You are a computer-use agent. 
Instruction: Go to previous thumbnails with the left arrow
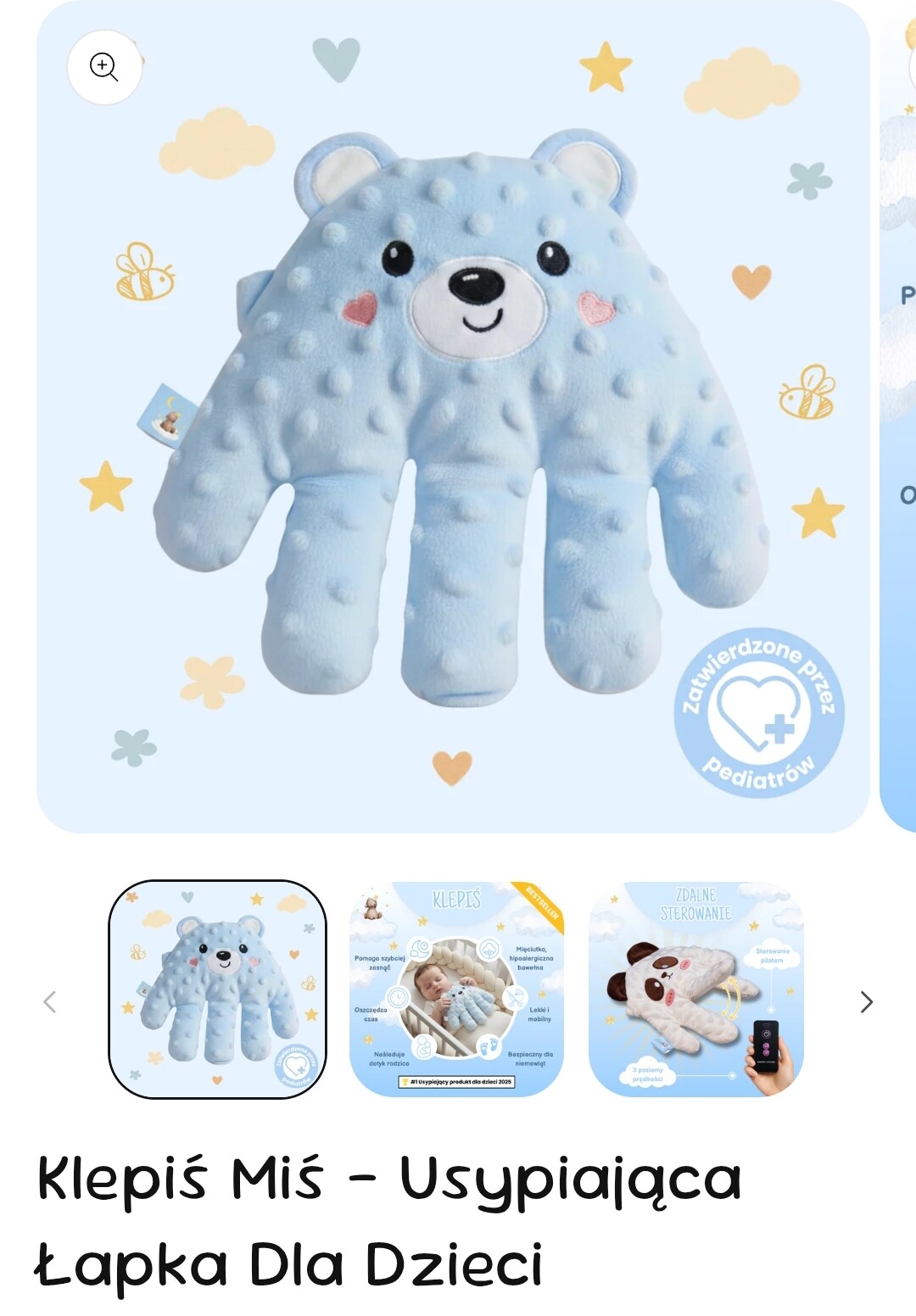click(x=50, y=1002)
